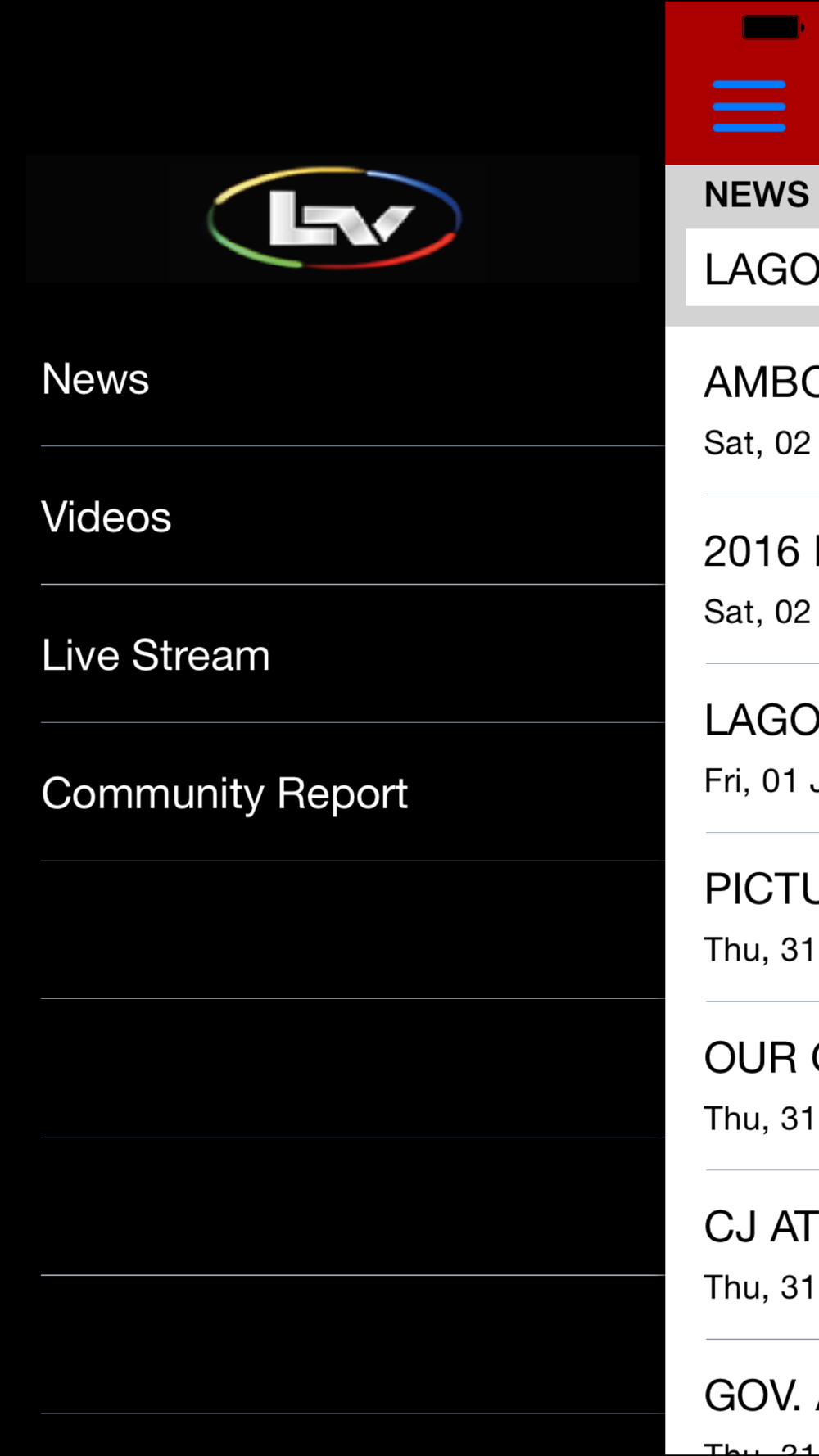
Task: Open the CJ AT news article
Action: tap(742, 1255)
